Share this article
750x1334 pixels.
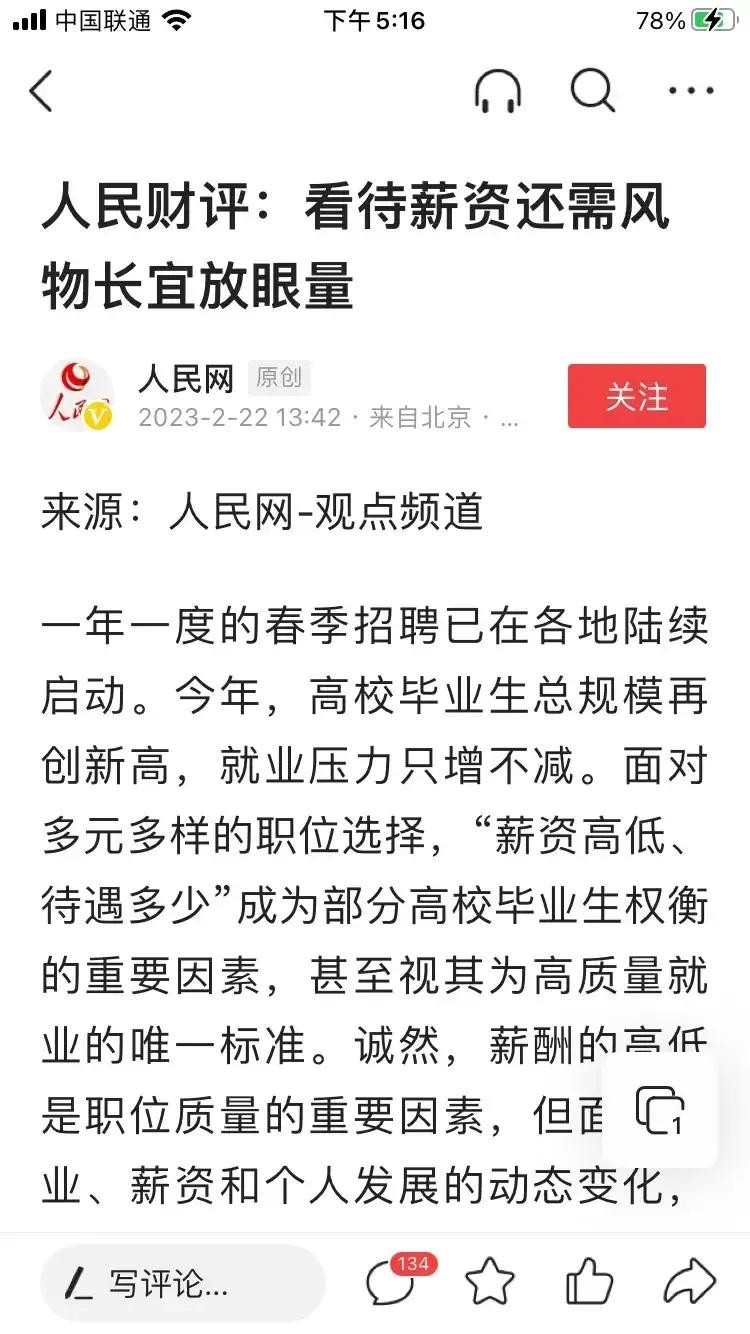pyautogui.click(x=690, y=1283)
